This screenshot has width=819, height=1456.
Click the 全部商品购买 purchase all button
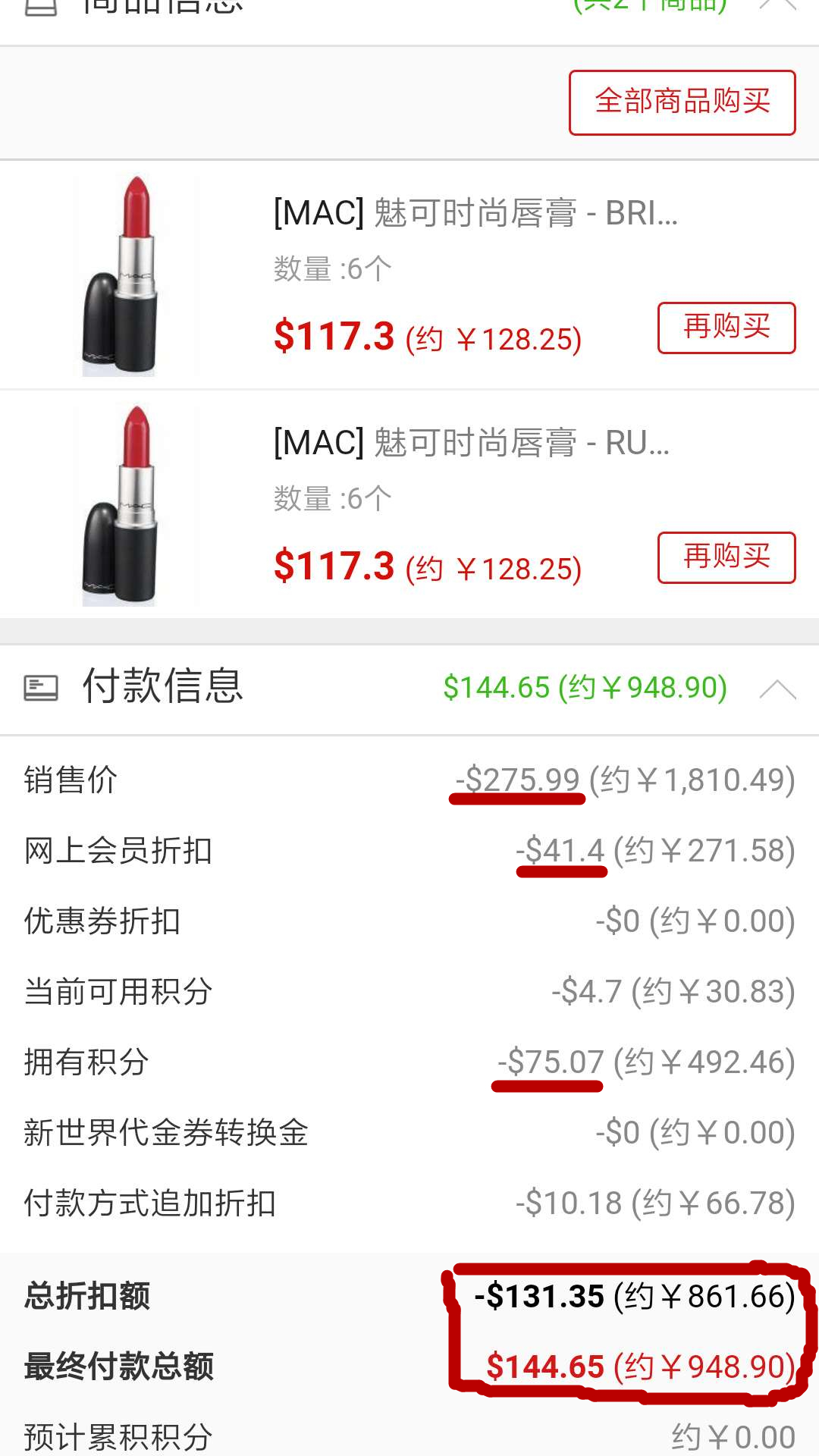681,102
